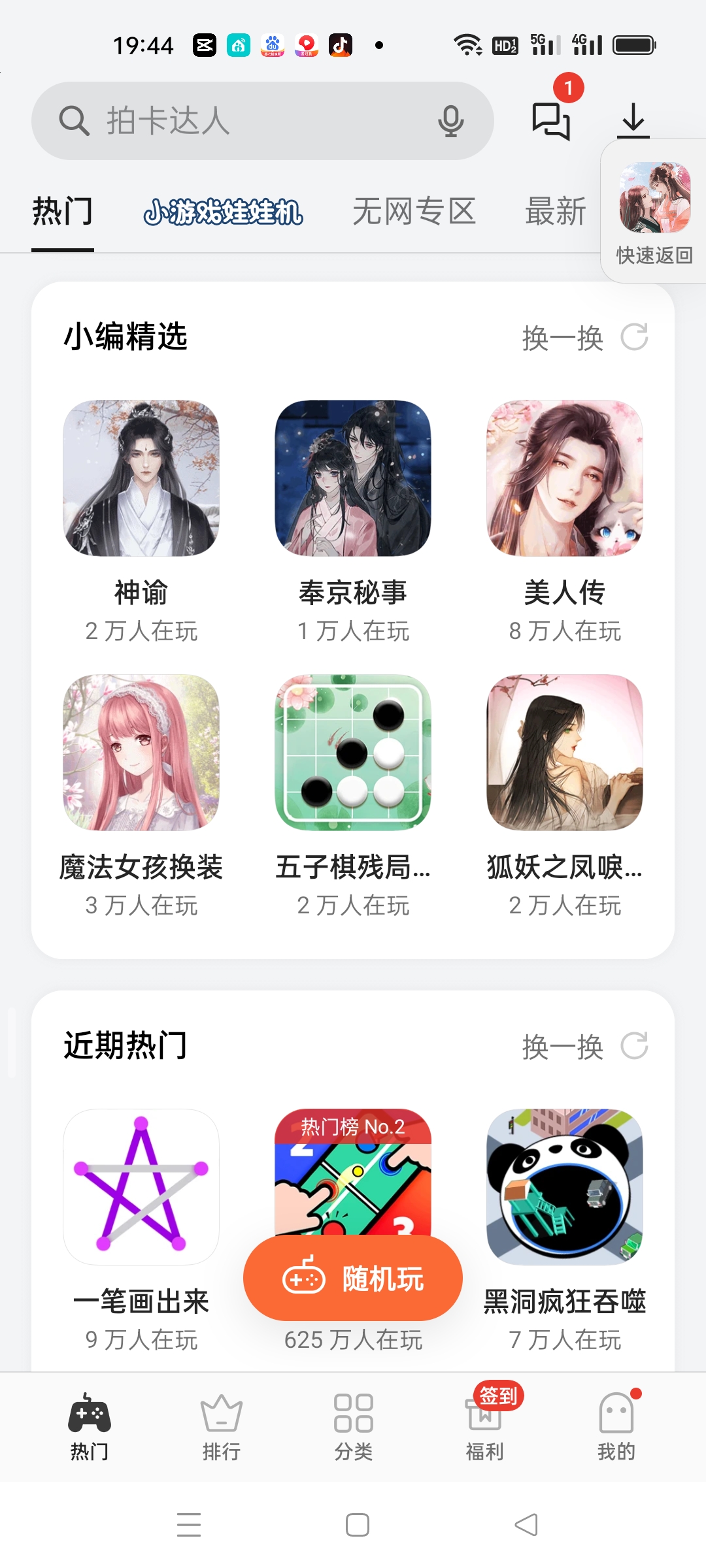The height and width of the screenshot is (1568, 706).
Task: Select the 最新 tab
Action: coord(555,212)
